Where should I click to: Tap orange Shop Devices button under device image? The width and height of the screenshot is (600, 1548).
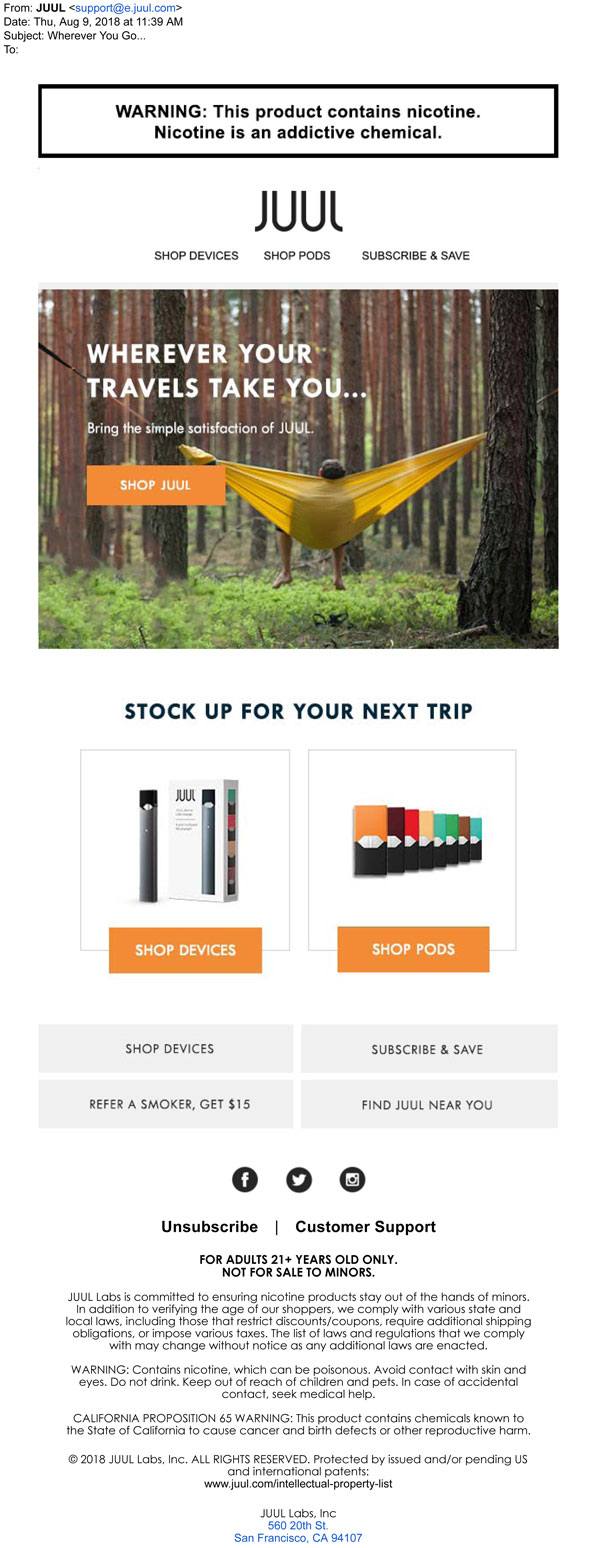pos(185,950)
